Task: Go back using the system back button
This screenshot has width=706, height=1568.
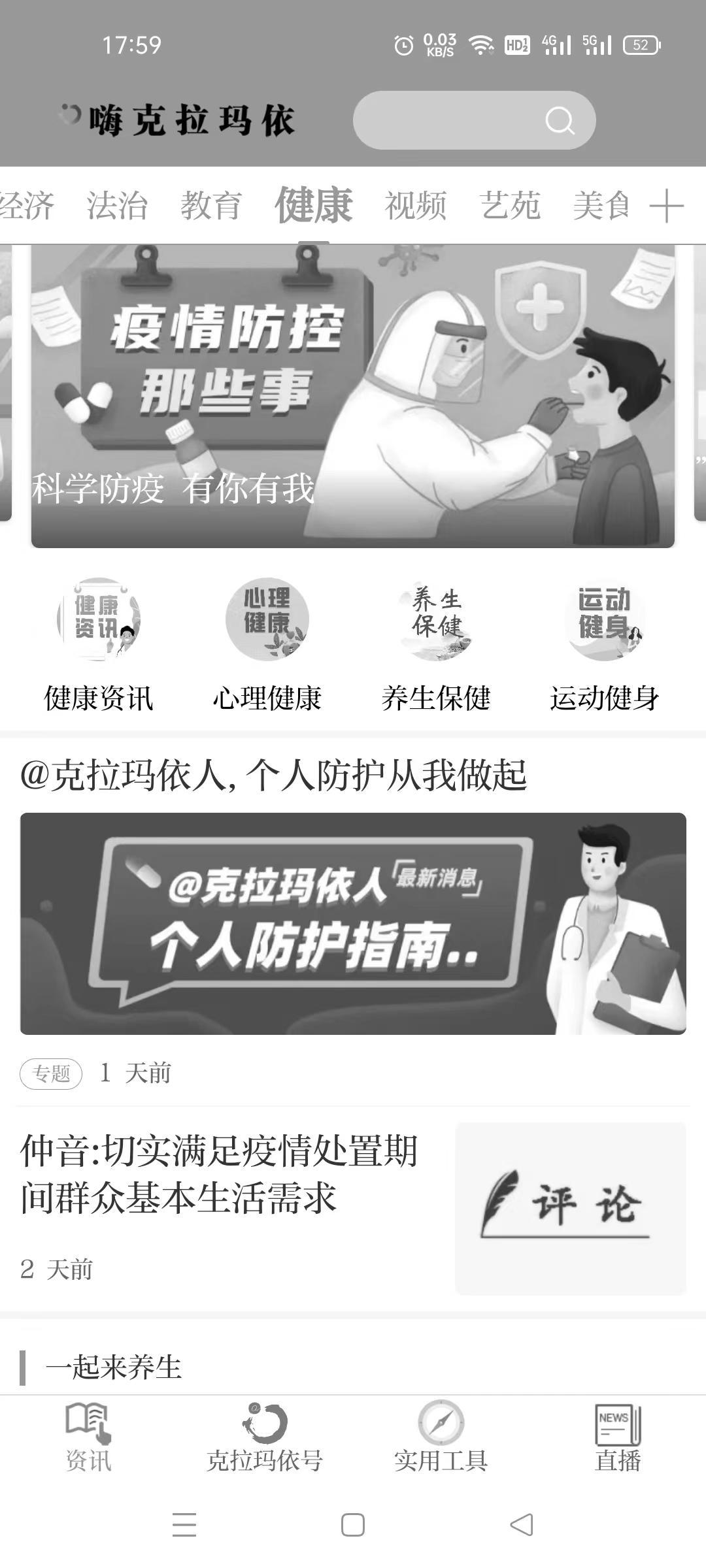Action: coord(521,1525)
